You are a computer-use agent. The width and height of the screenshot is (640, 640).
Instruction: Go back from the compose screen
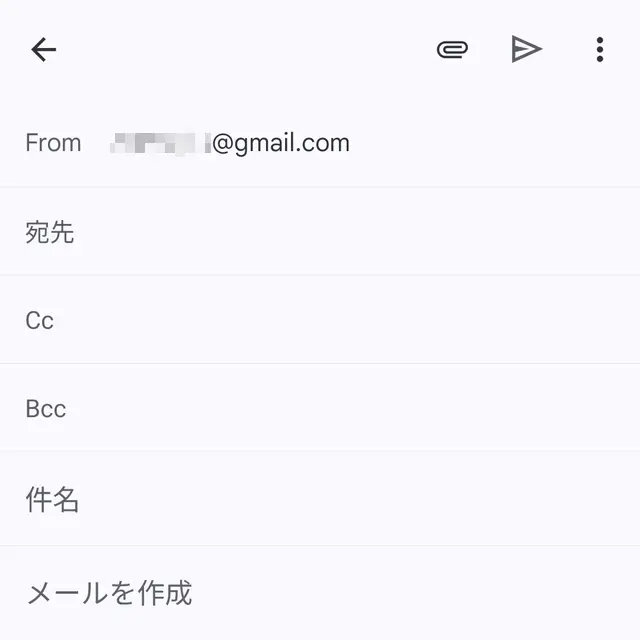coord(44,50)
